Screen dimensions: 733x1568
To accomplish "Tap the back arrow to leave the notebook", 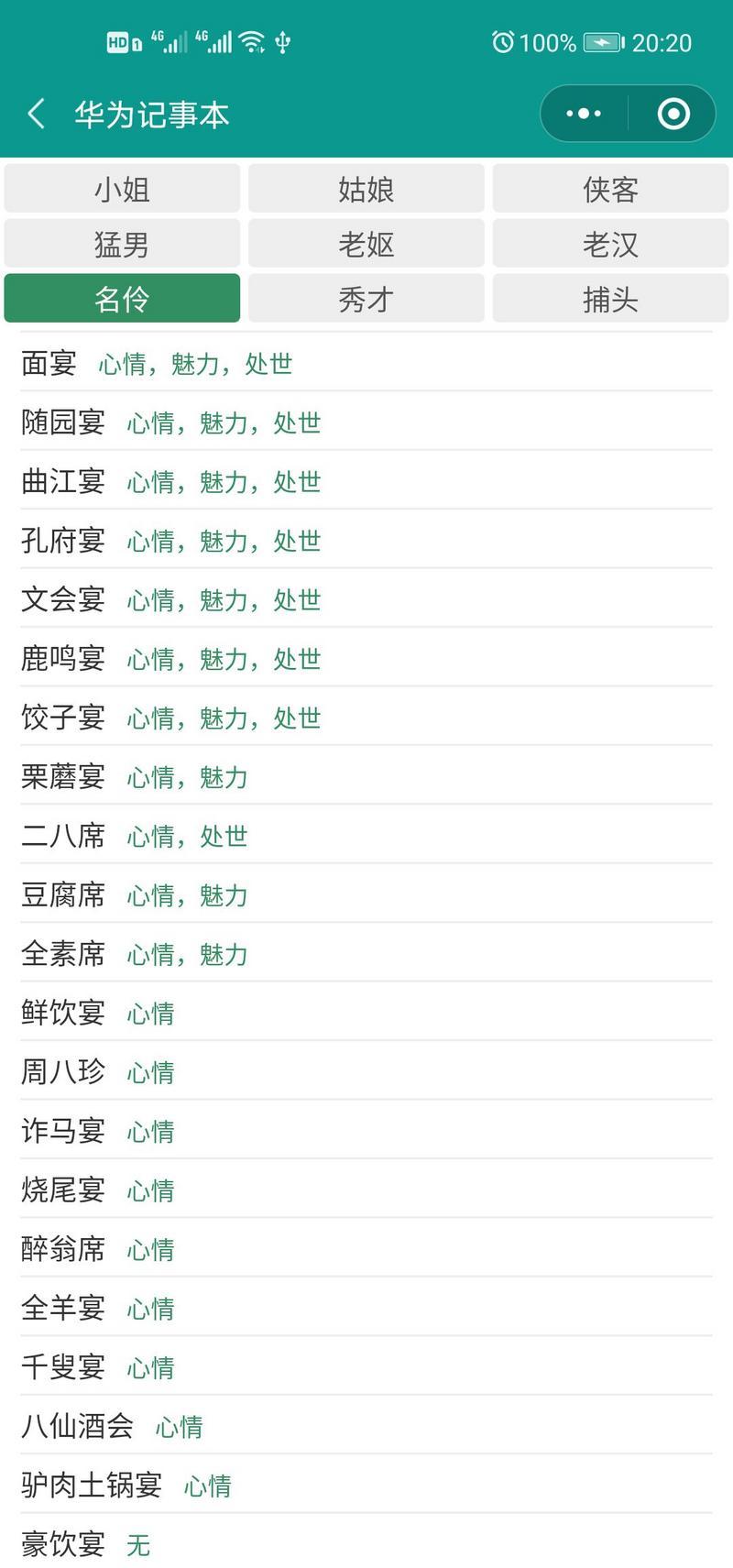I will tap(35, 113).
